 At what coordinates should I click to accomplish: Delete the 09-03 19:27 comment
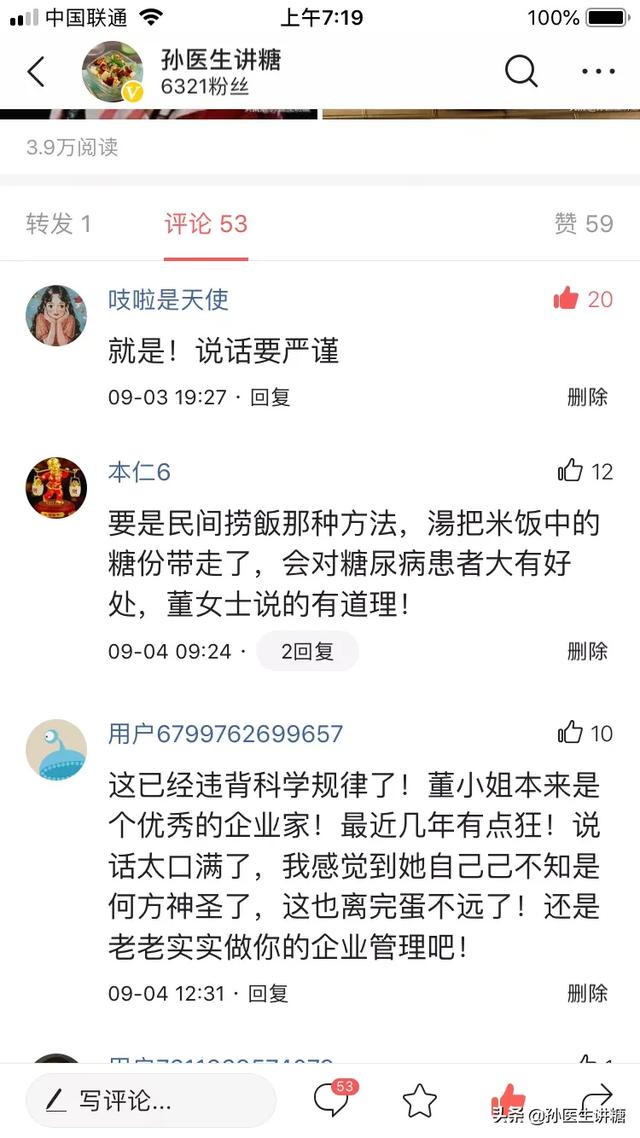click(x=587, y=397)
